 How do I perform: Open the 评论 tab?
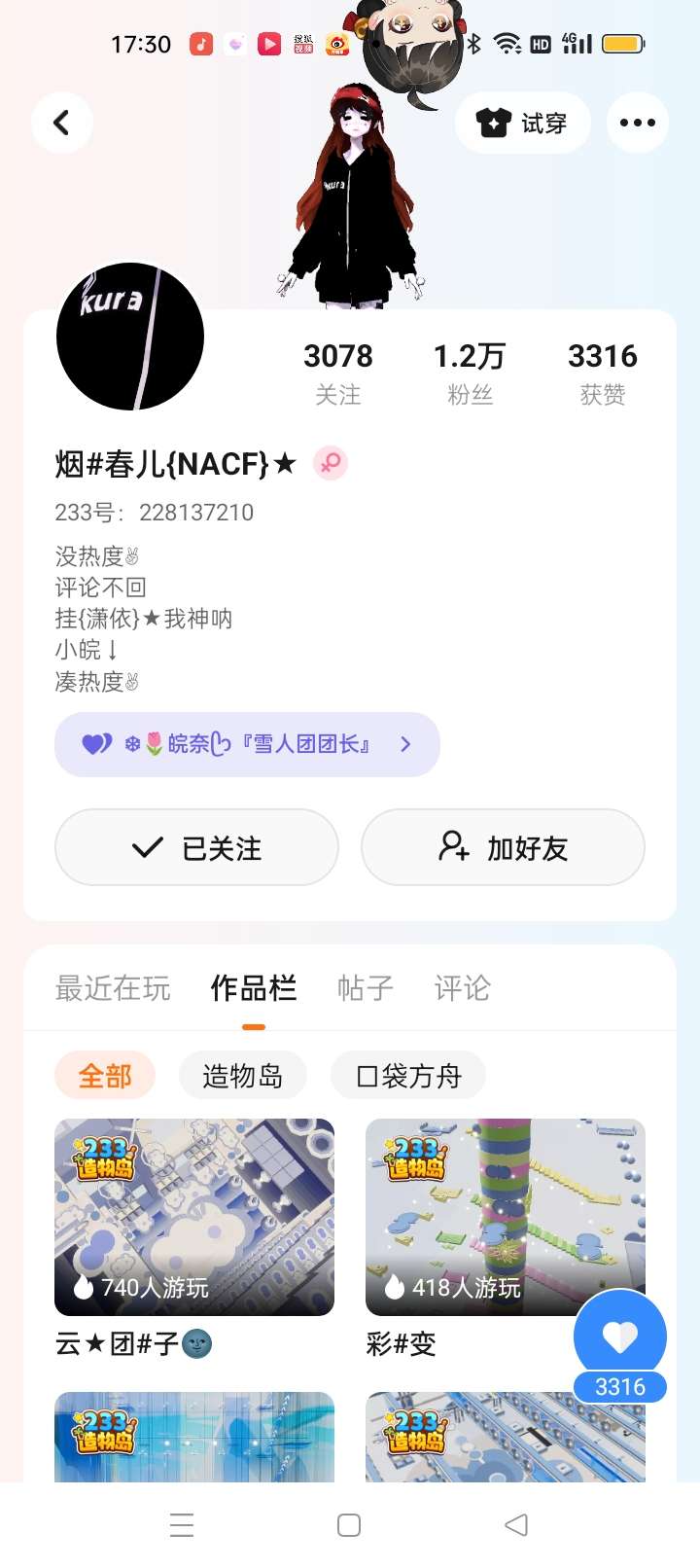462,988
